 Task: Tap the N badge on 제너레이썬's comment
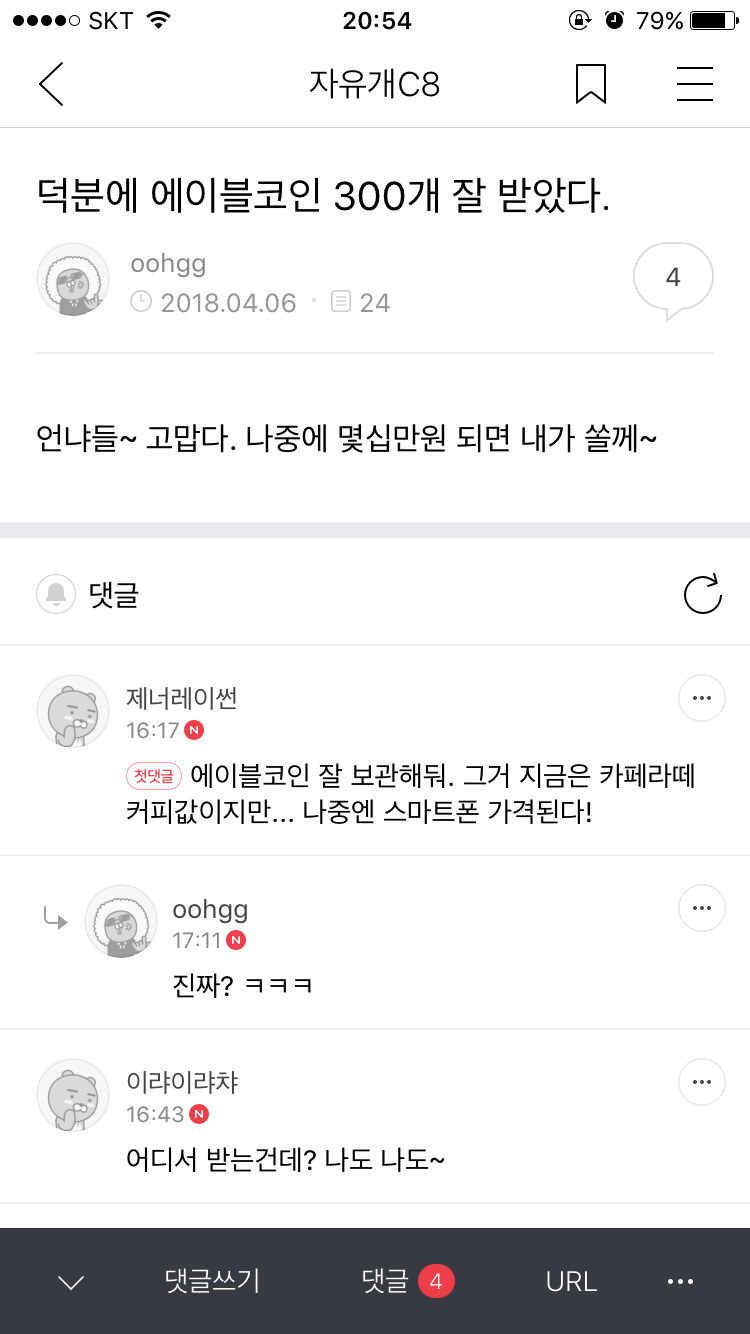click(x=196, y=730)
